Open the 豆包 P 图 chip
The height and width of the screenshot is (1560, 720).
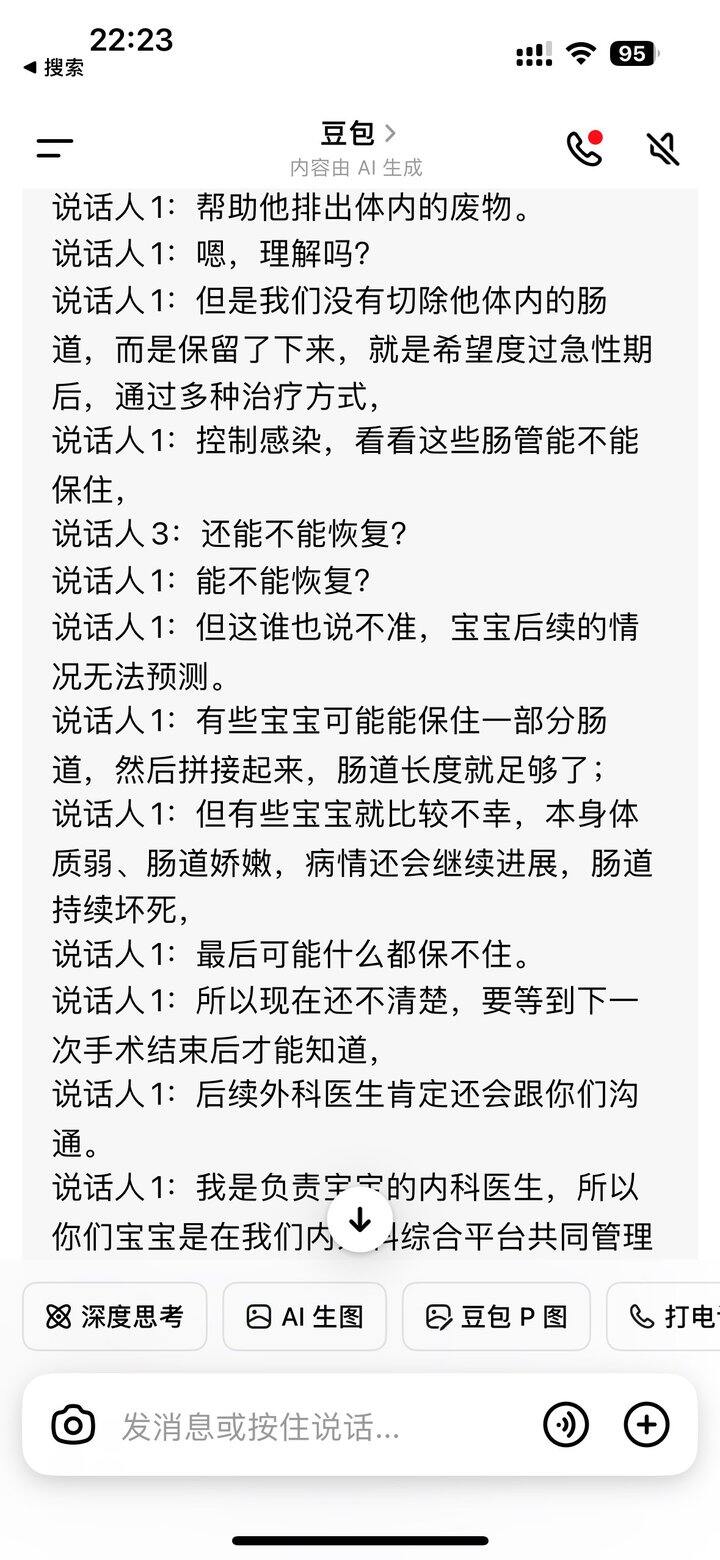coord(496,1317)
